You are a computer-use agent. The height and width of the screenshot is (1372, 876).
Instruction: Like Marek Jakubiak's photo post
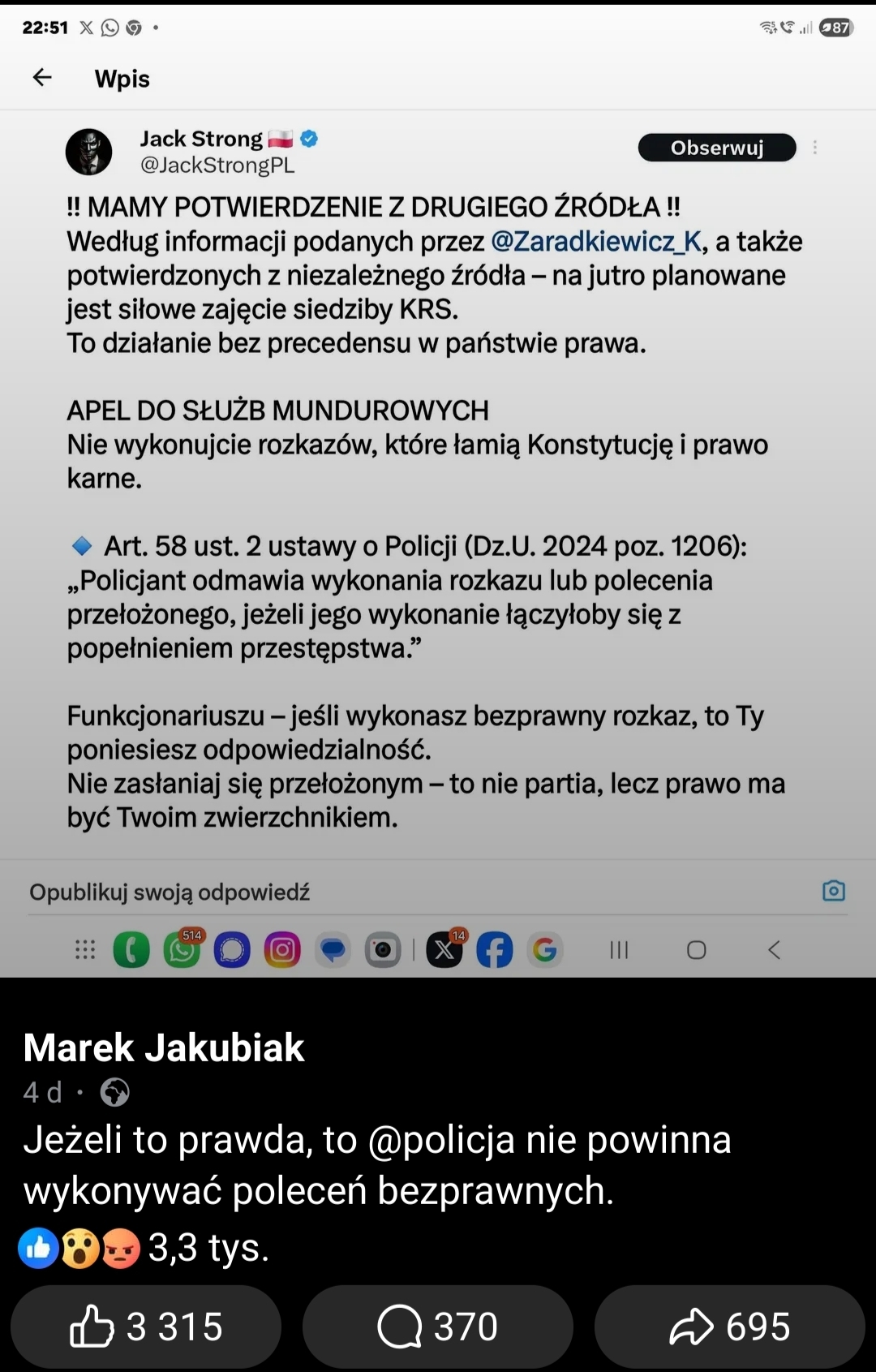coord(146,1327)
